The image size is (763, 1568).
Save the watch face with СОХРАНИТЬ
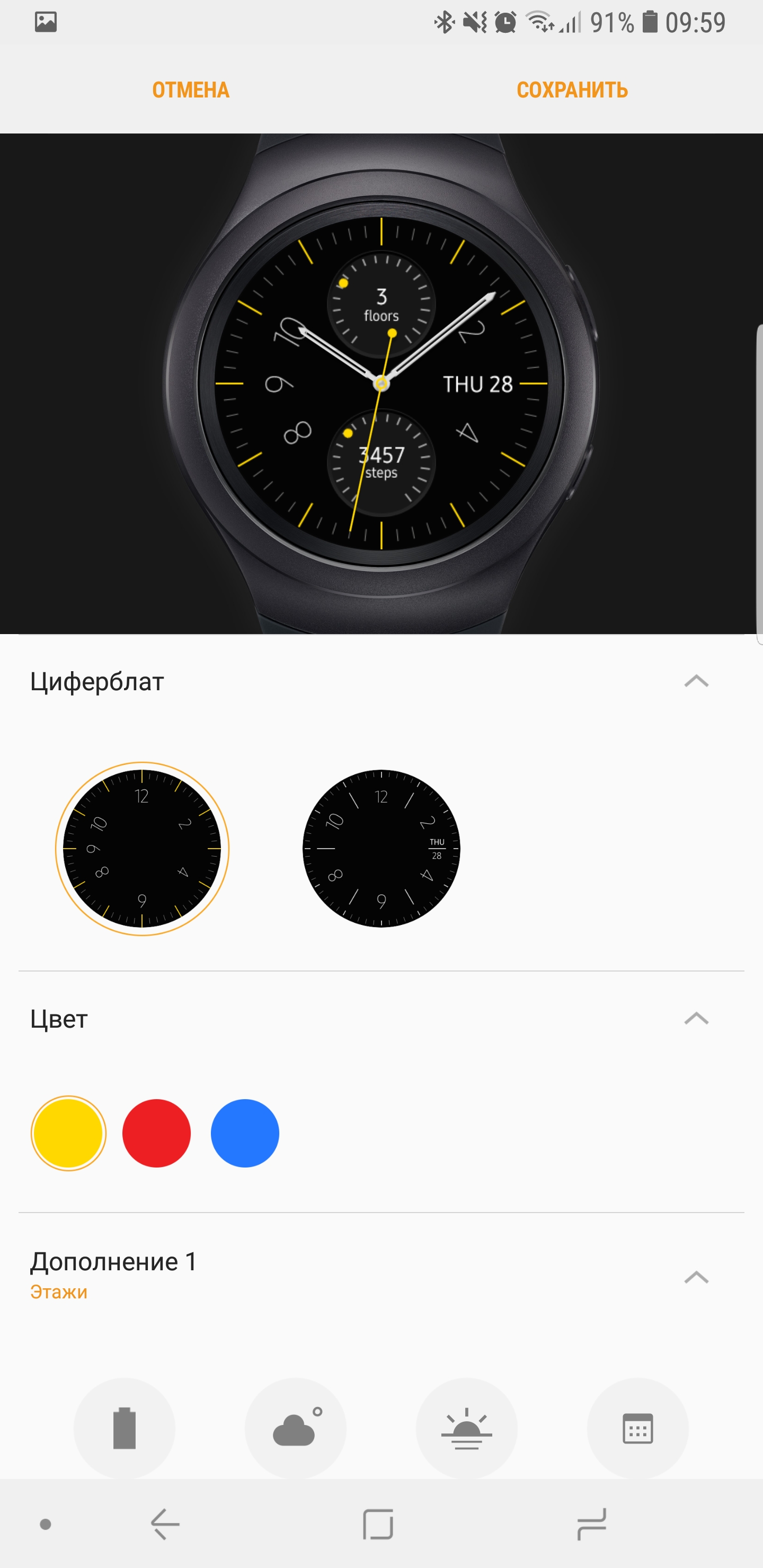click(x=572, y=90)
